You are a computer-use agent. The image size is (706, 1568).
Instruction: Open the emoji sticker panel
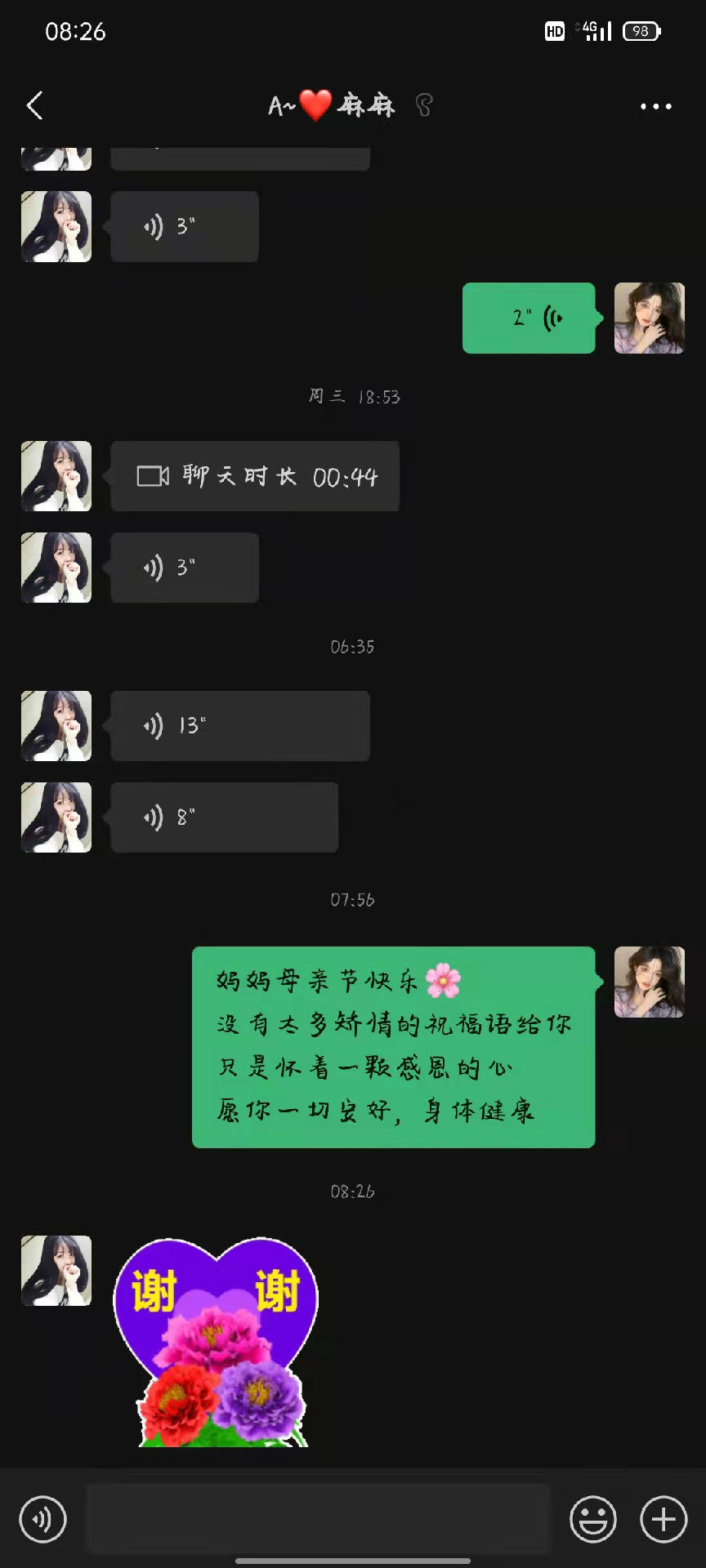click(x=592, y=1520)
